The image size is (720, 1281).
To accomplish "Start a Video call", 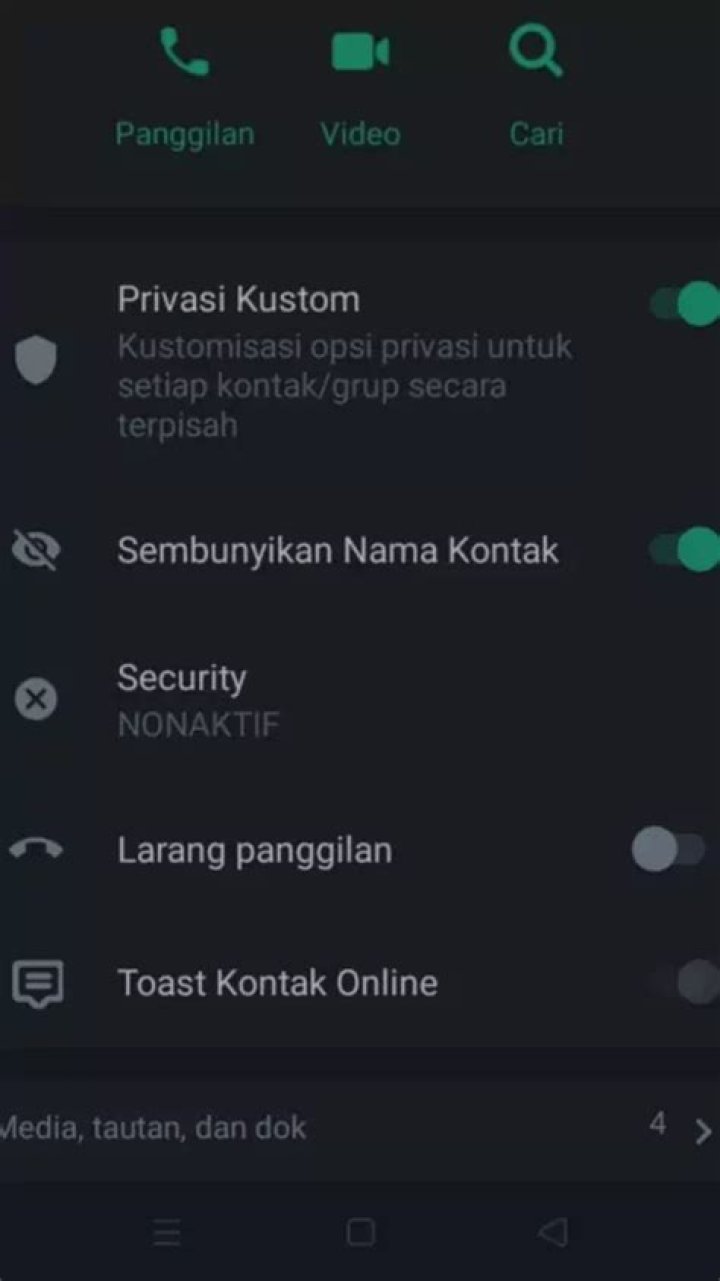I will point(360,87).
